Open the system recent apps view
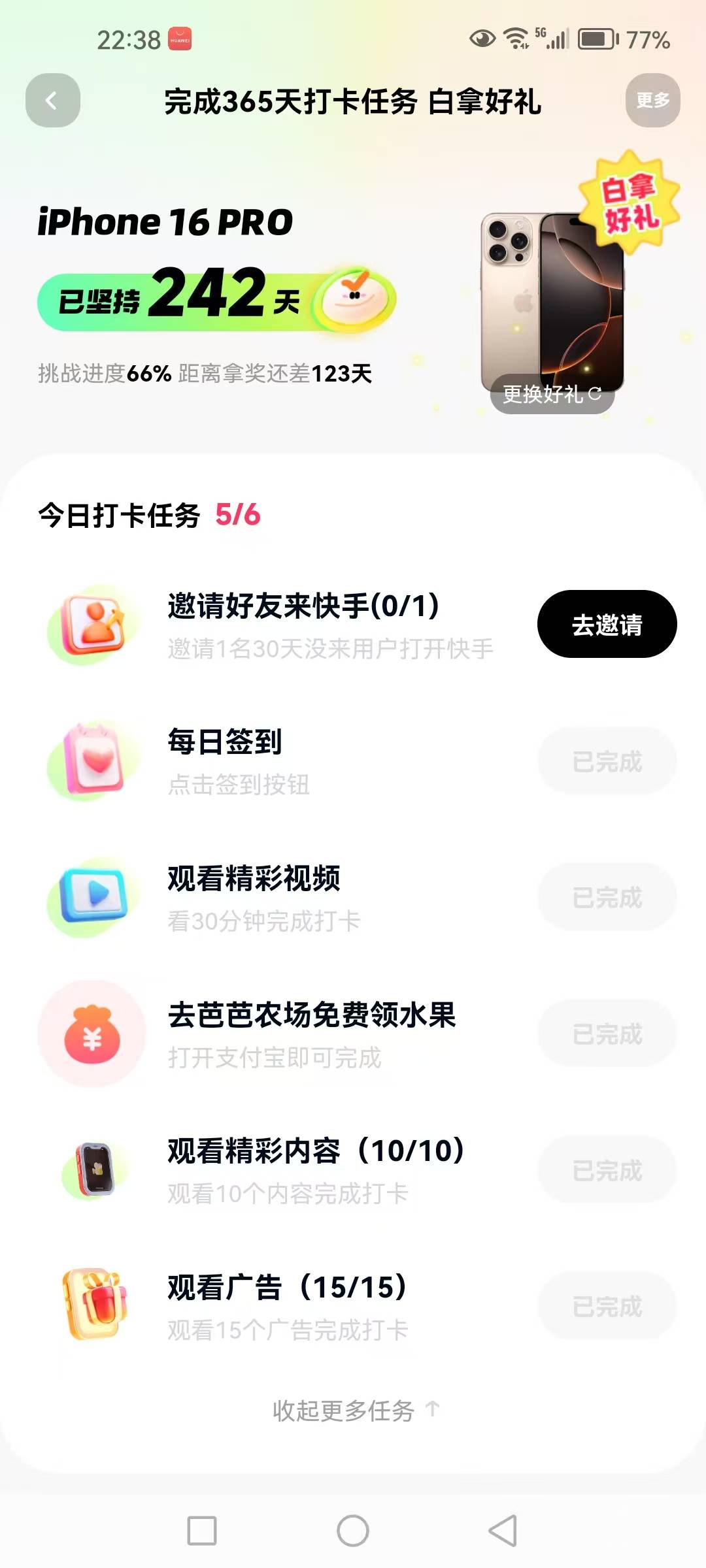This screenshot has height=1568, width=706. point(202,1531)
